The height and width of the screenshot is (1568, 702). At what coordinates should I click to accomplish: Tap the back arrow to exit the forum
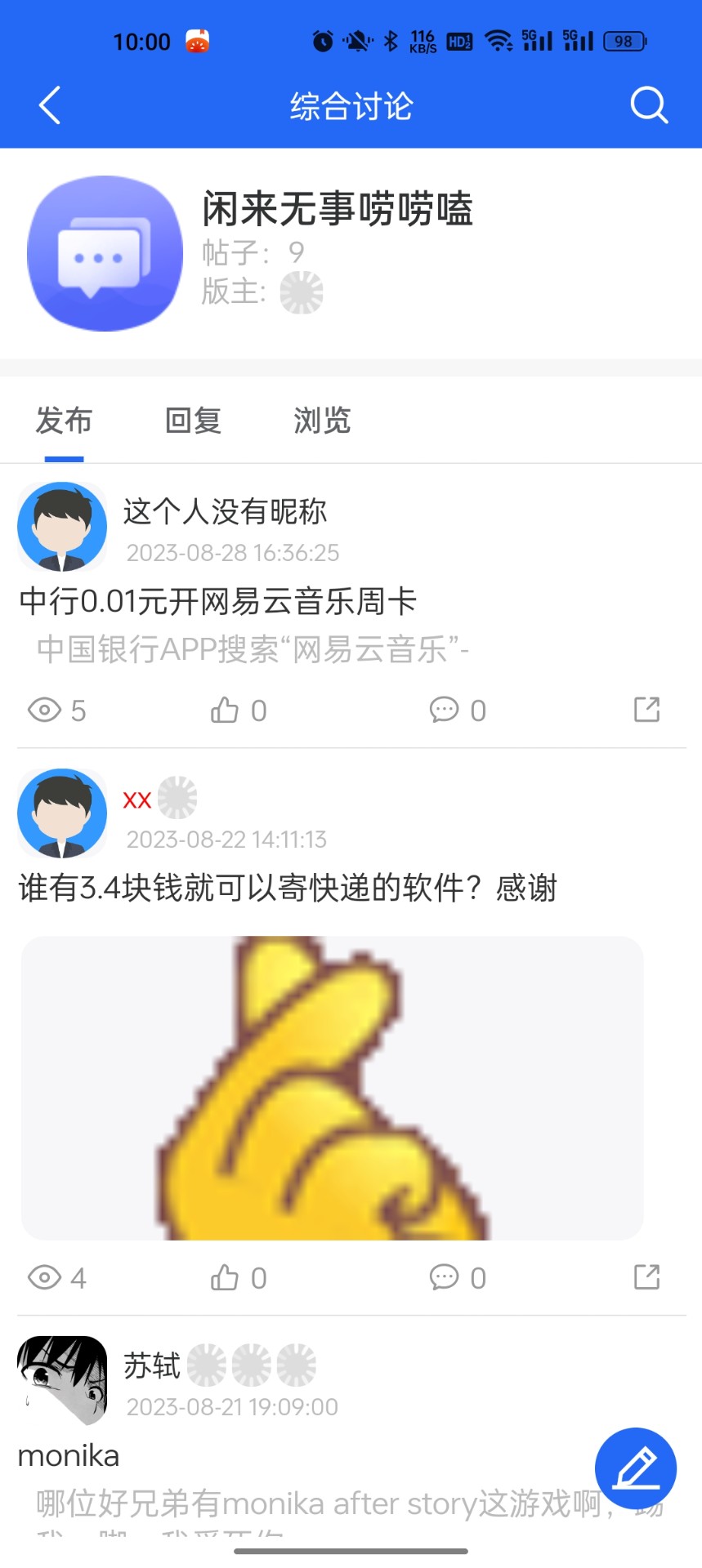pyautogui.click(x=49, y=105)
